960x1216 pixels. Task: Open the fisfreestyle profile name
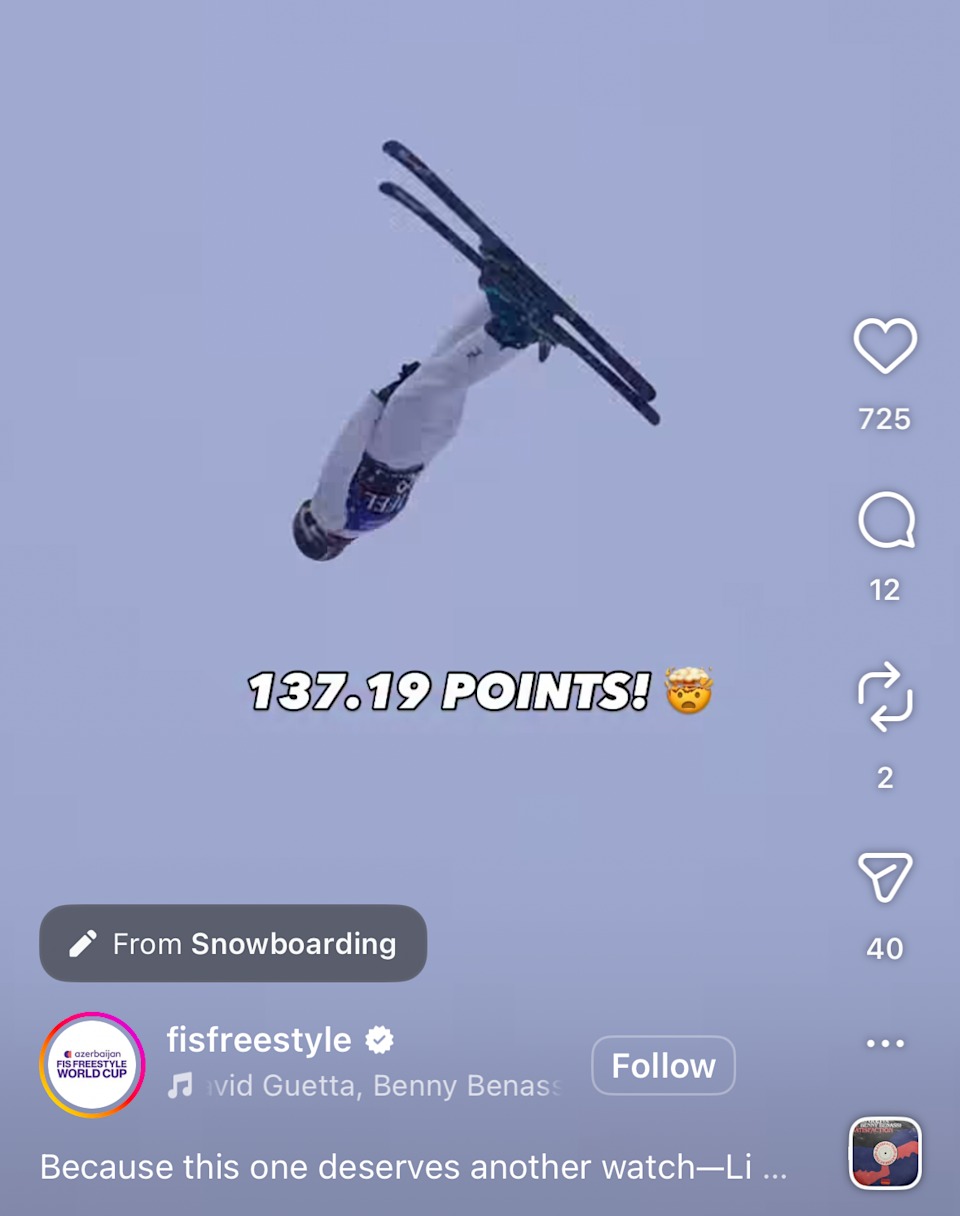tap(258, 1040)
